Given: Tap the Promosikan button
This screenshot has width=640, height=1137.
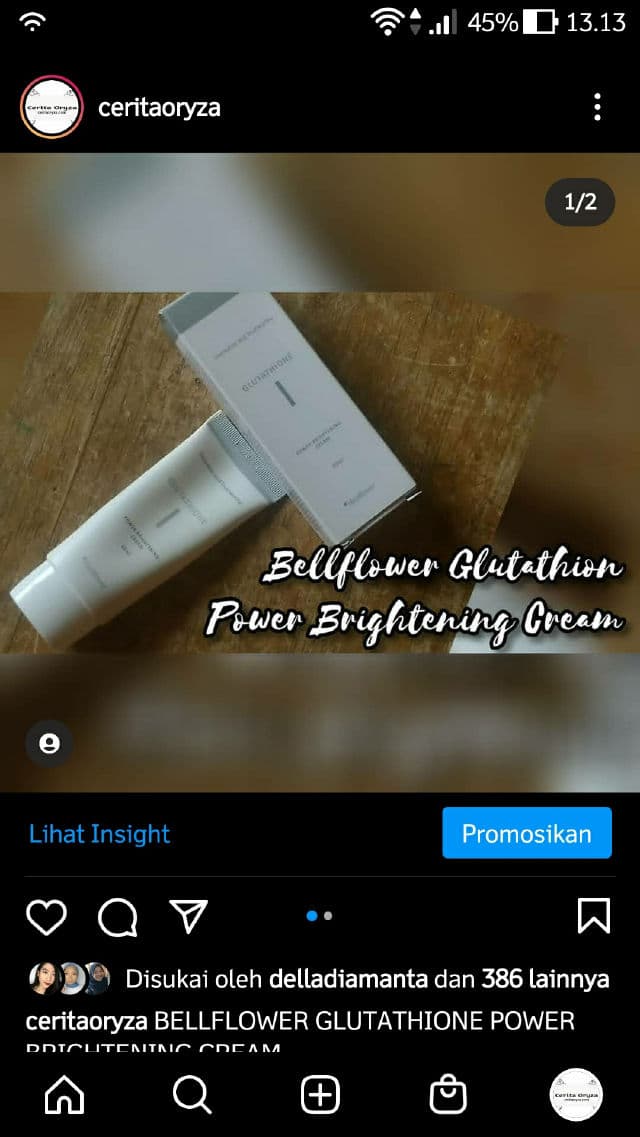Looking at the screenshot, I should tap(526, 833).
